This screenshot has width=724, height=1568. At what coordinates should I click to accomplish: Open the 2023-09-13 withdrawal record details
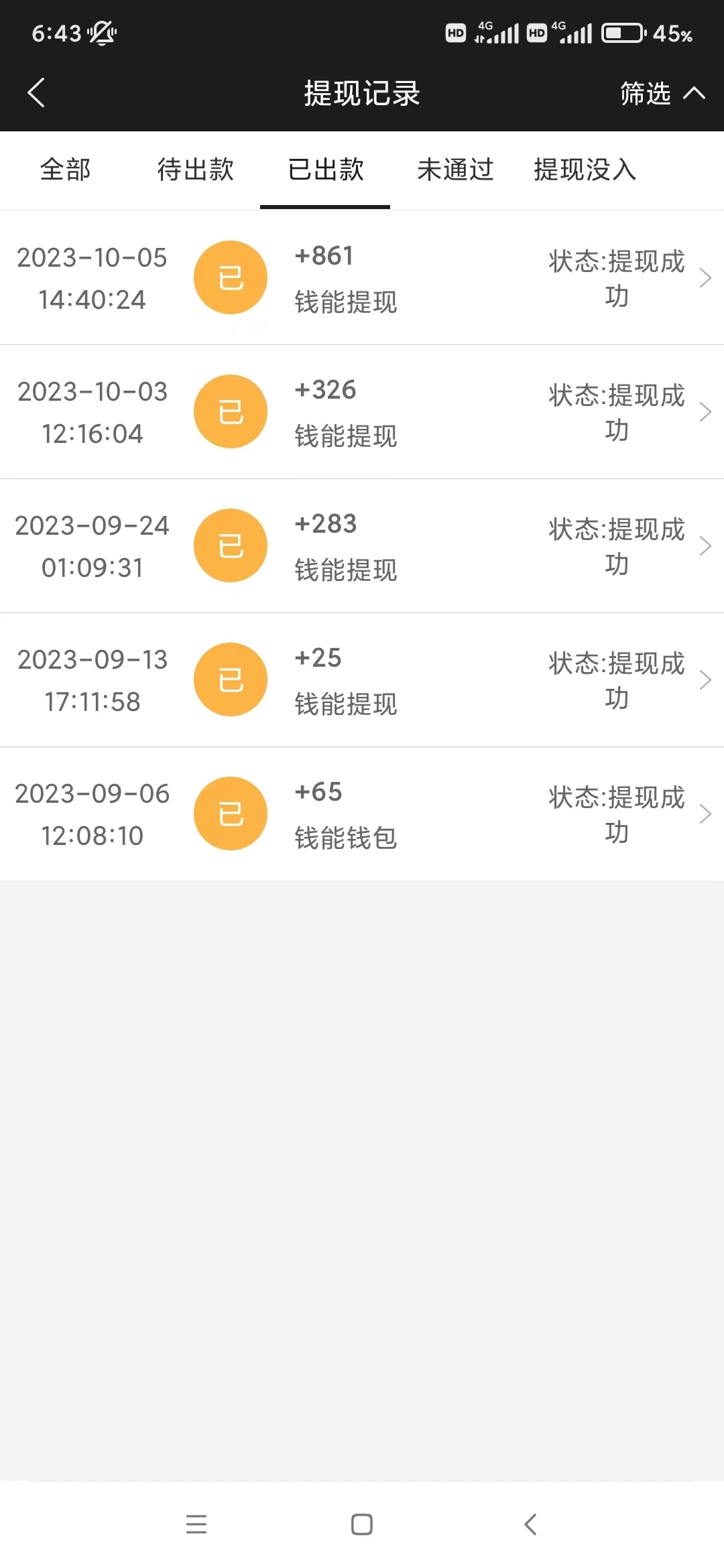[362, 679]
